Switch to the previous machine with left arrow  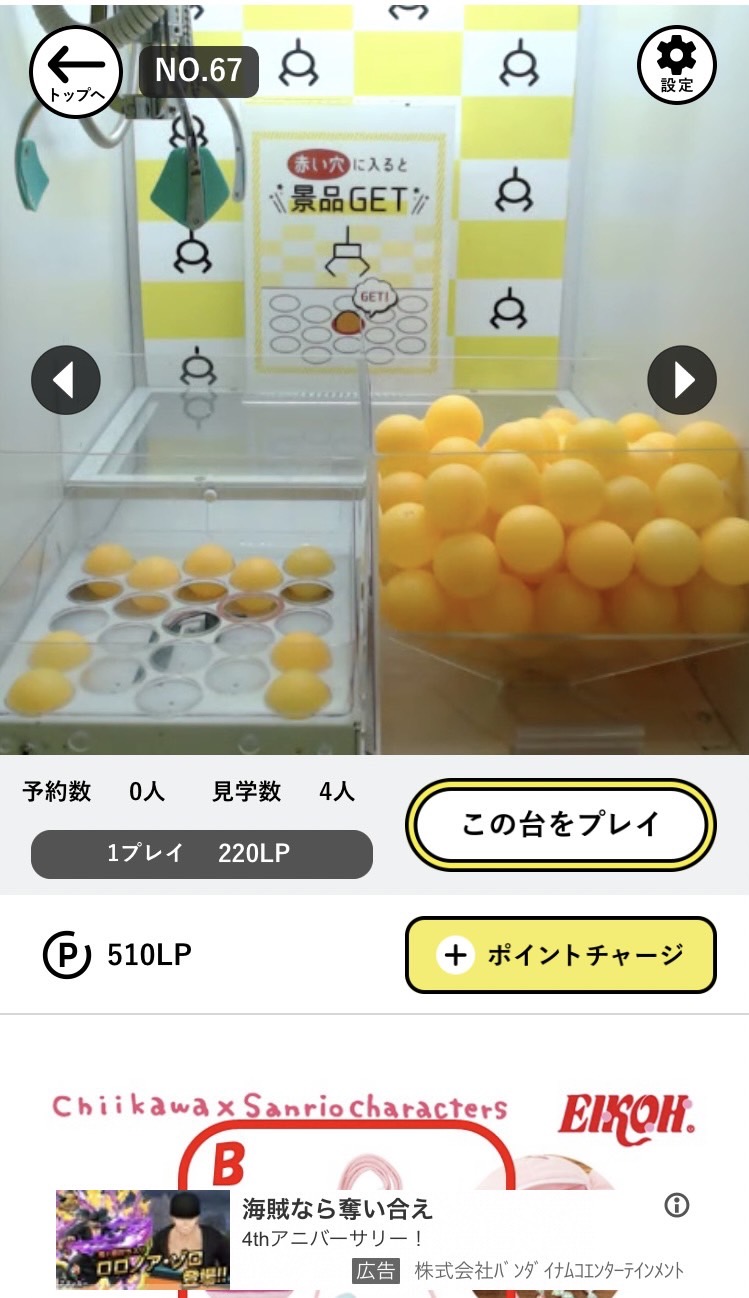[x=66, y=380]
